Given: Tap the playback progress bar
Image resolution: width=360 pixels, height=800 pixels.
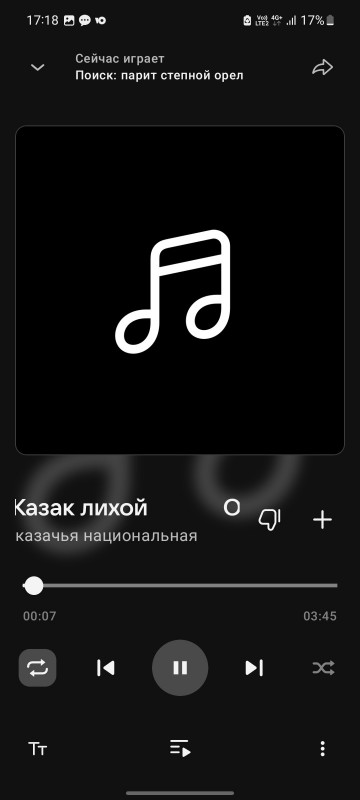Looking at the screenshot, I should (x=180, y=585).
